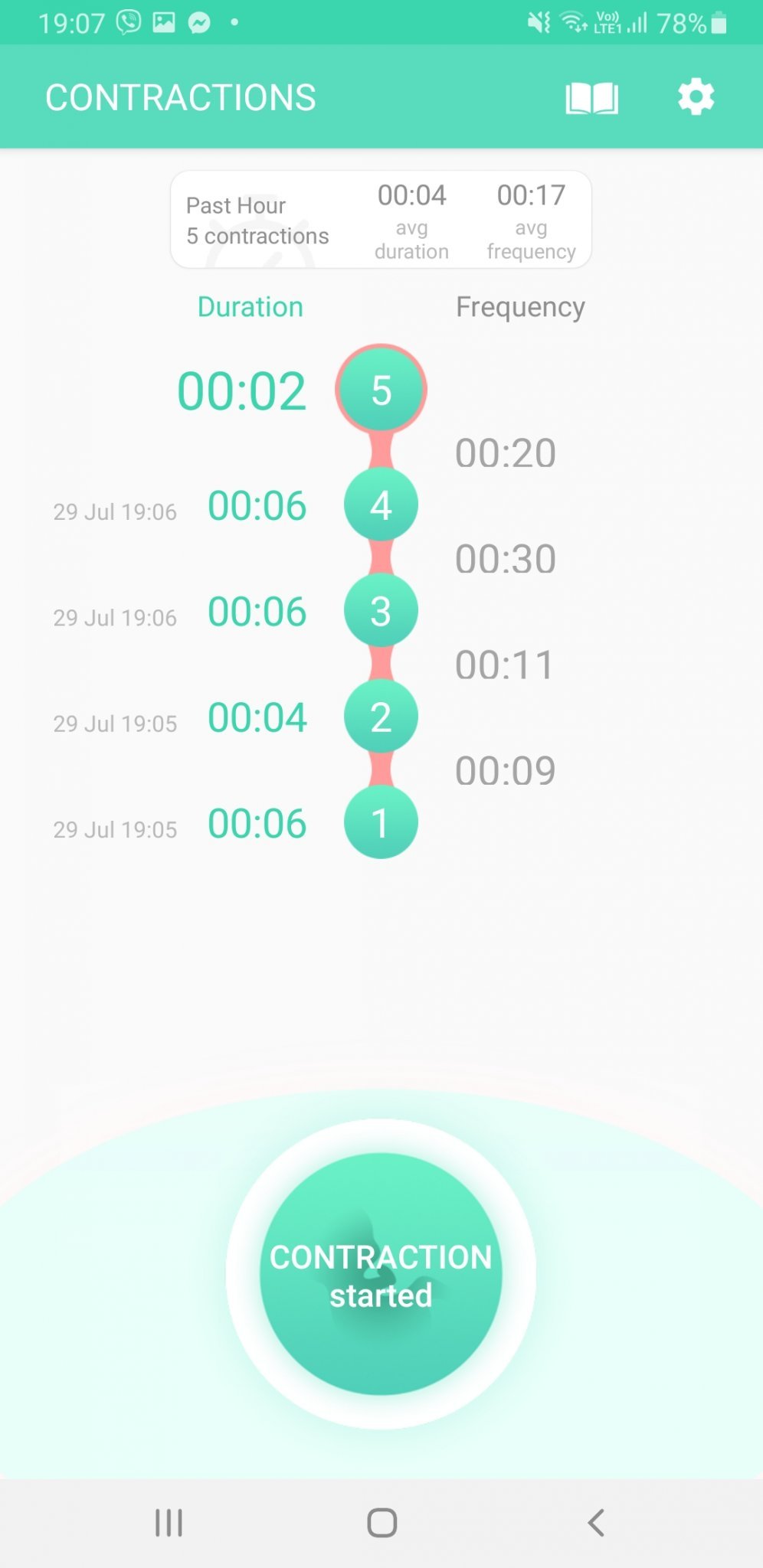
Task: Select contraction number 4 entry
Action: click(x=381, y=505)
